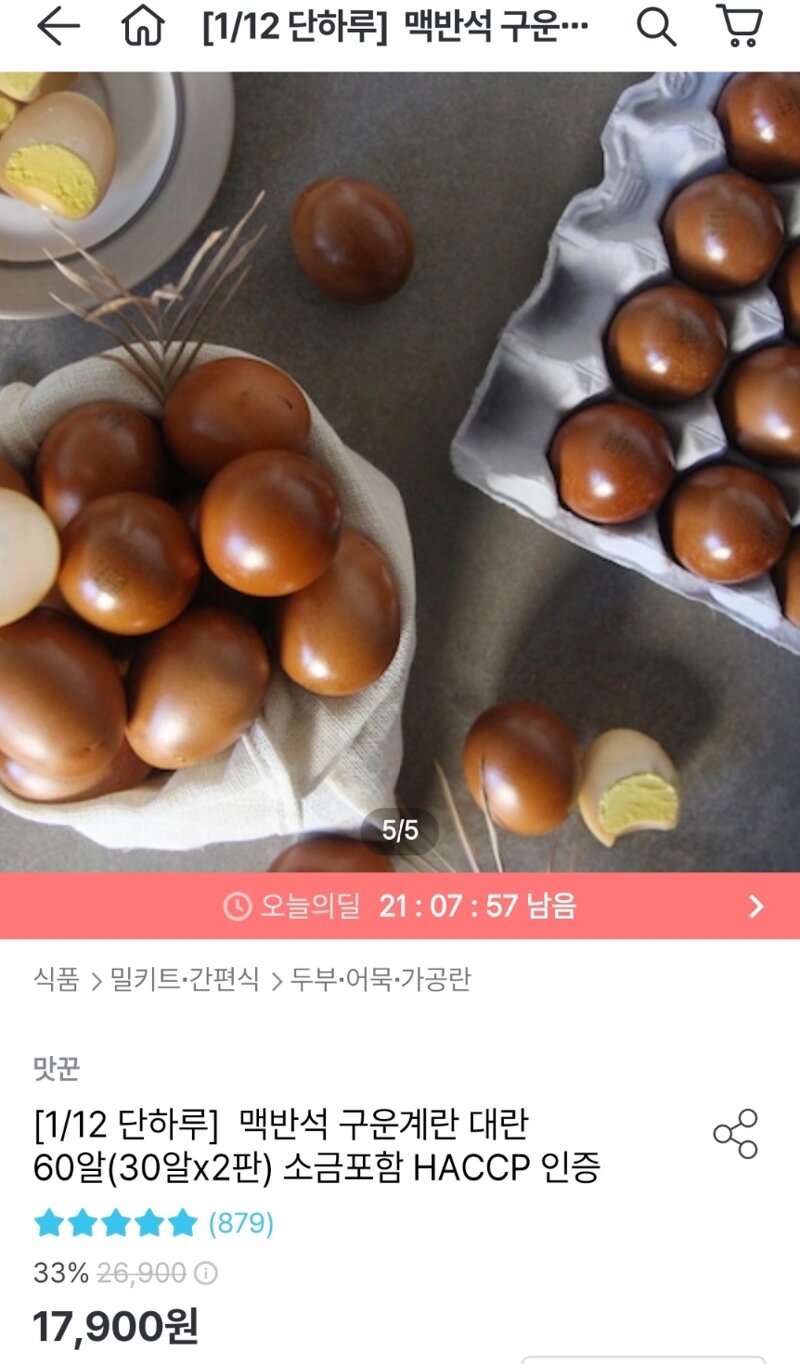Share this product
This screenshot has width=800, height=1364.
(x=735, y=1134)
